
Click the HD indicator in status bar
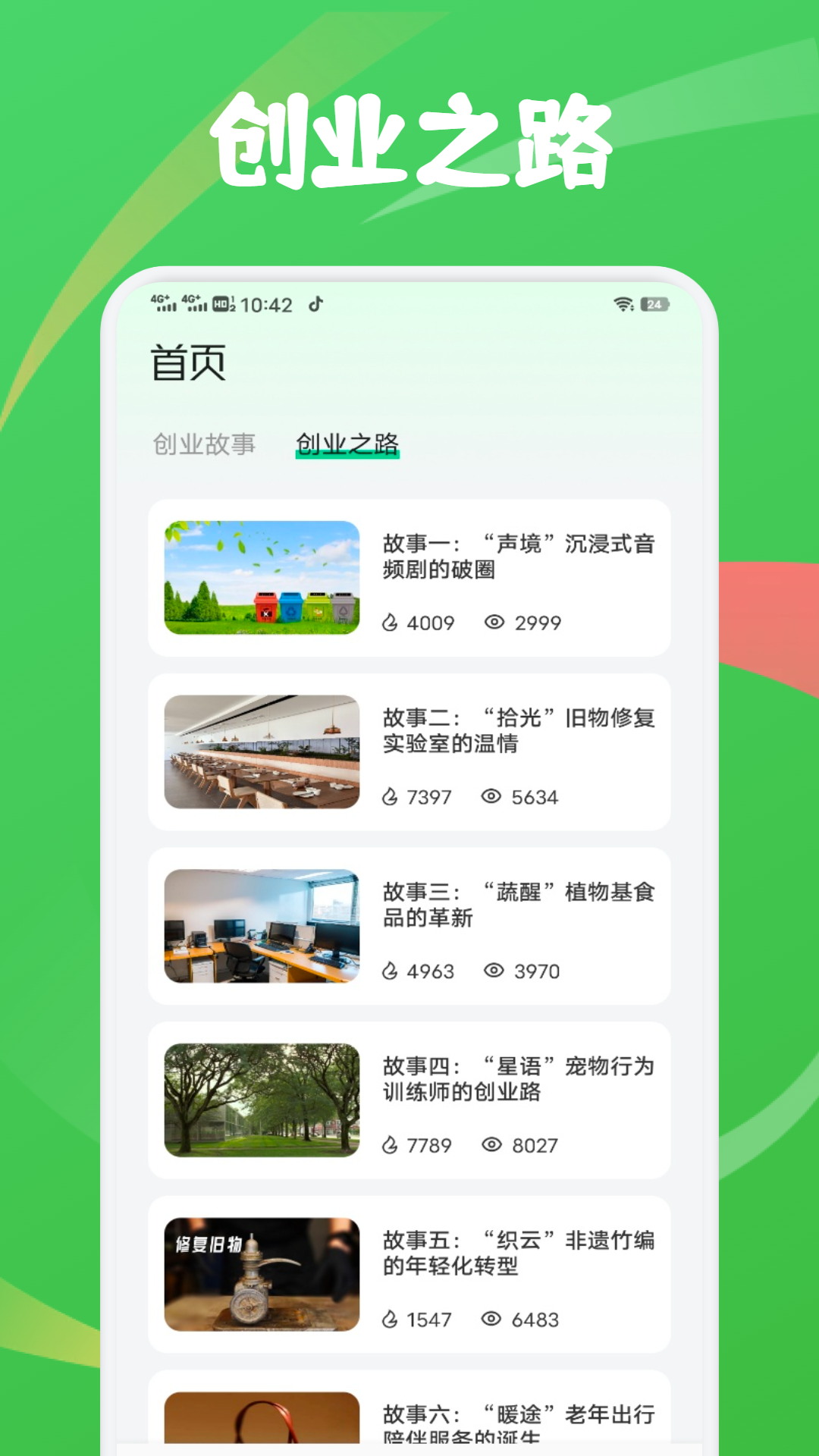pos(222,303)
